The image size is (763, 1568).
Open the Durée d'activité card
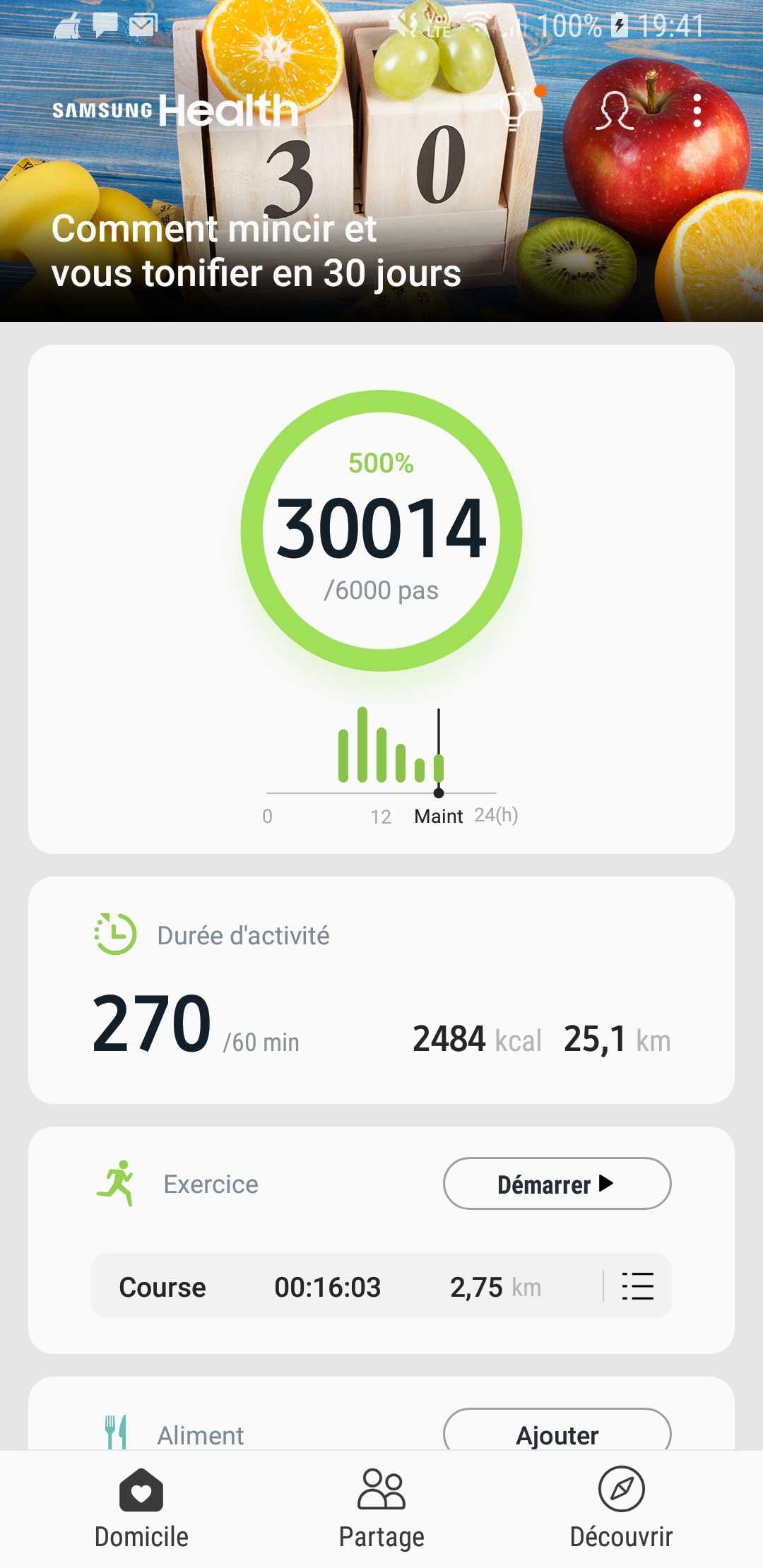pos(381,990)
